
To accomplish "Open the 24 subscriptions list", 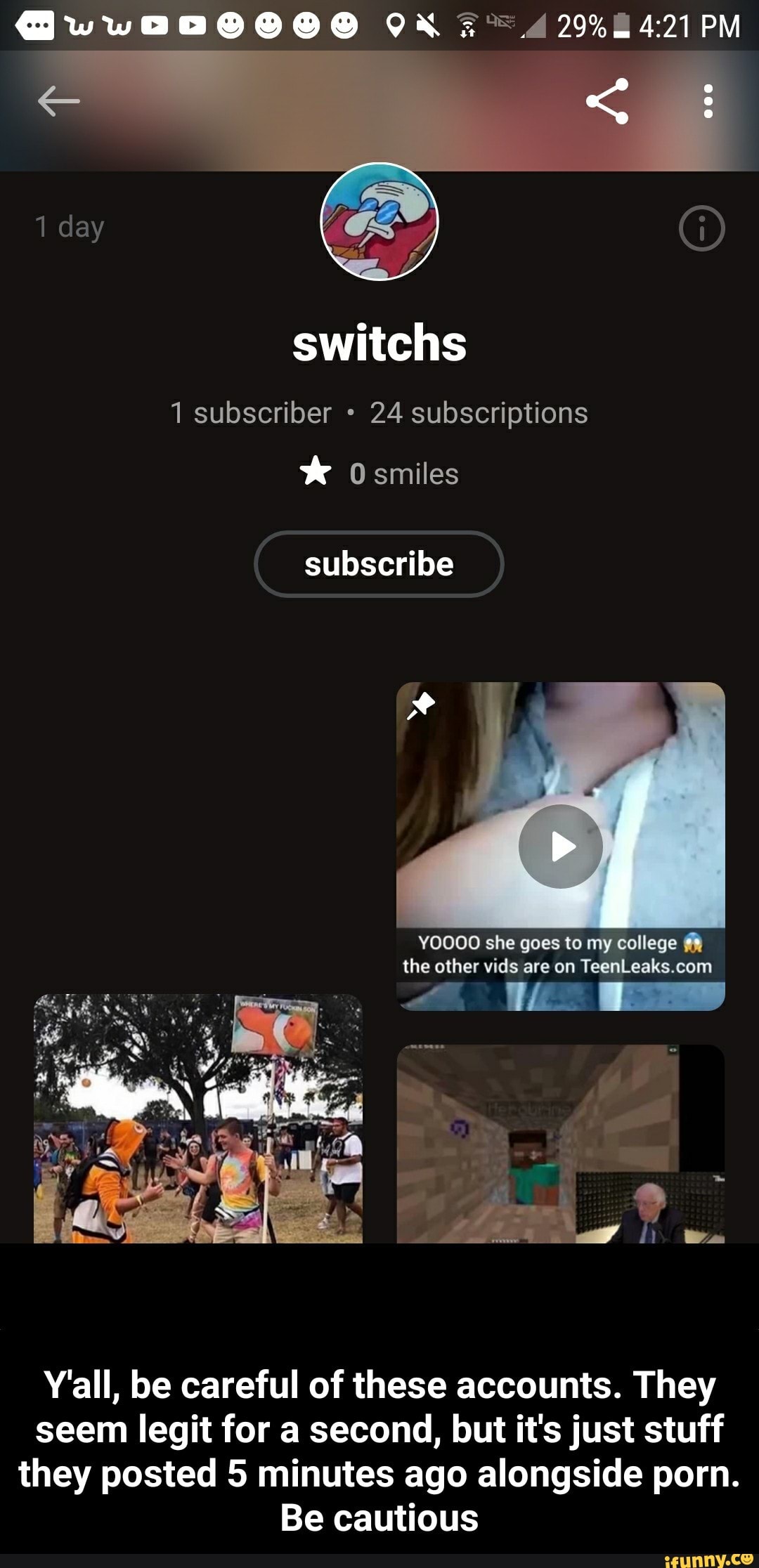I will [x=479, y=413].
